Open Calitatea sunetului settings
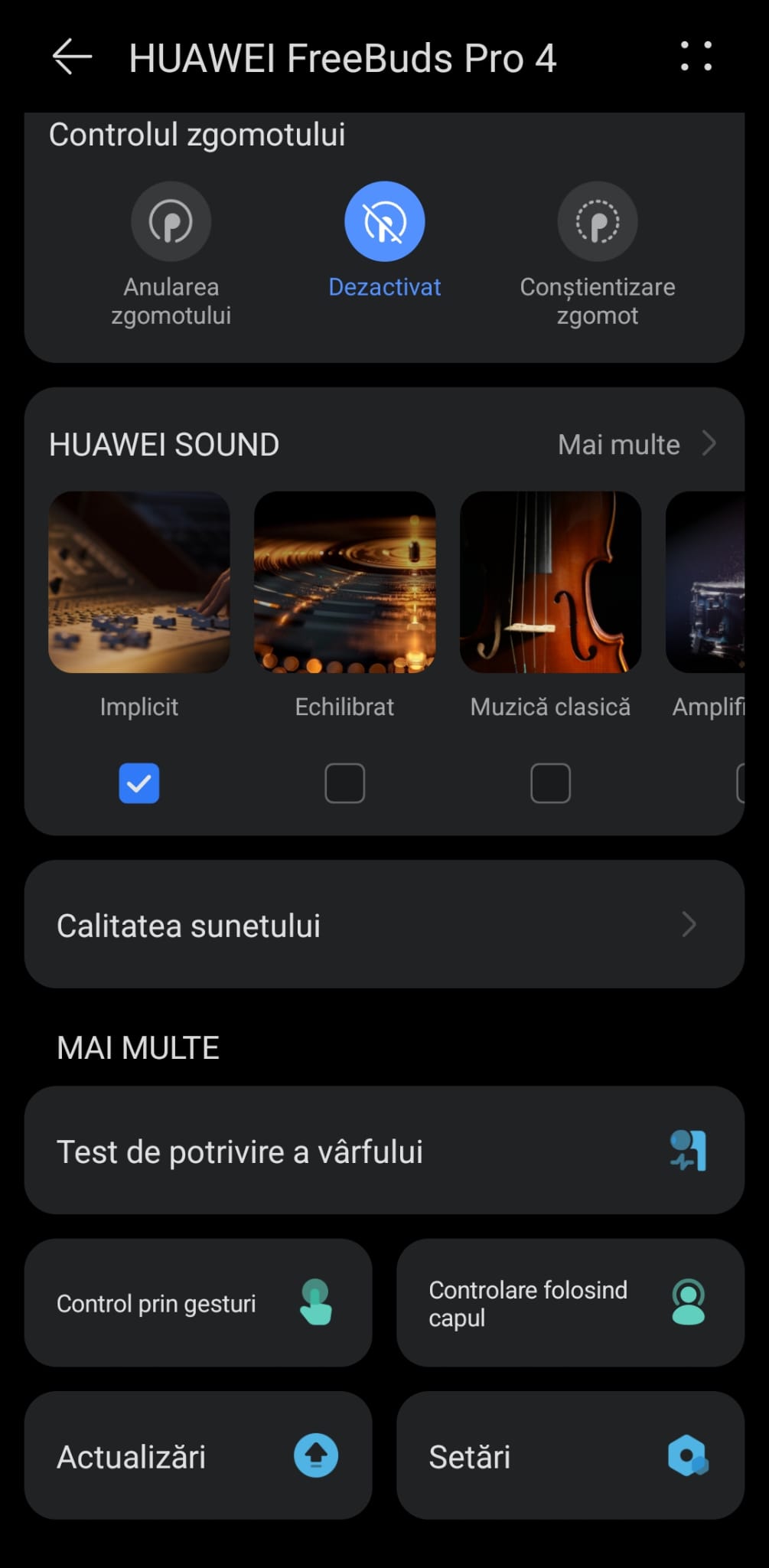This screenshot has width=769, height=1568. (x=384, y=925)
